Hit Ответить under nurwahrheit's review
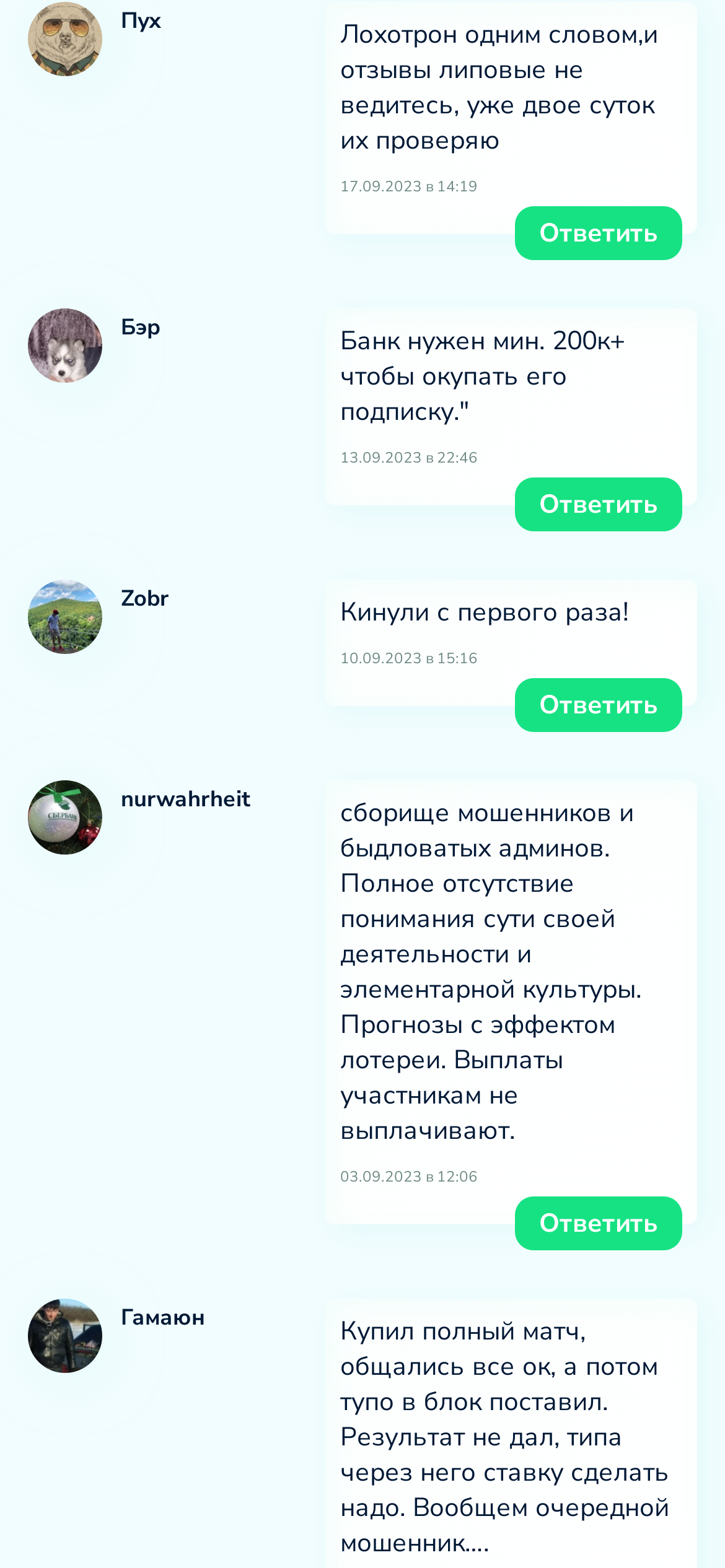 click(598, 1223)
